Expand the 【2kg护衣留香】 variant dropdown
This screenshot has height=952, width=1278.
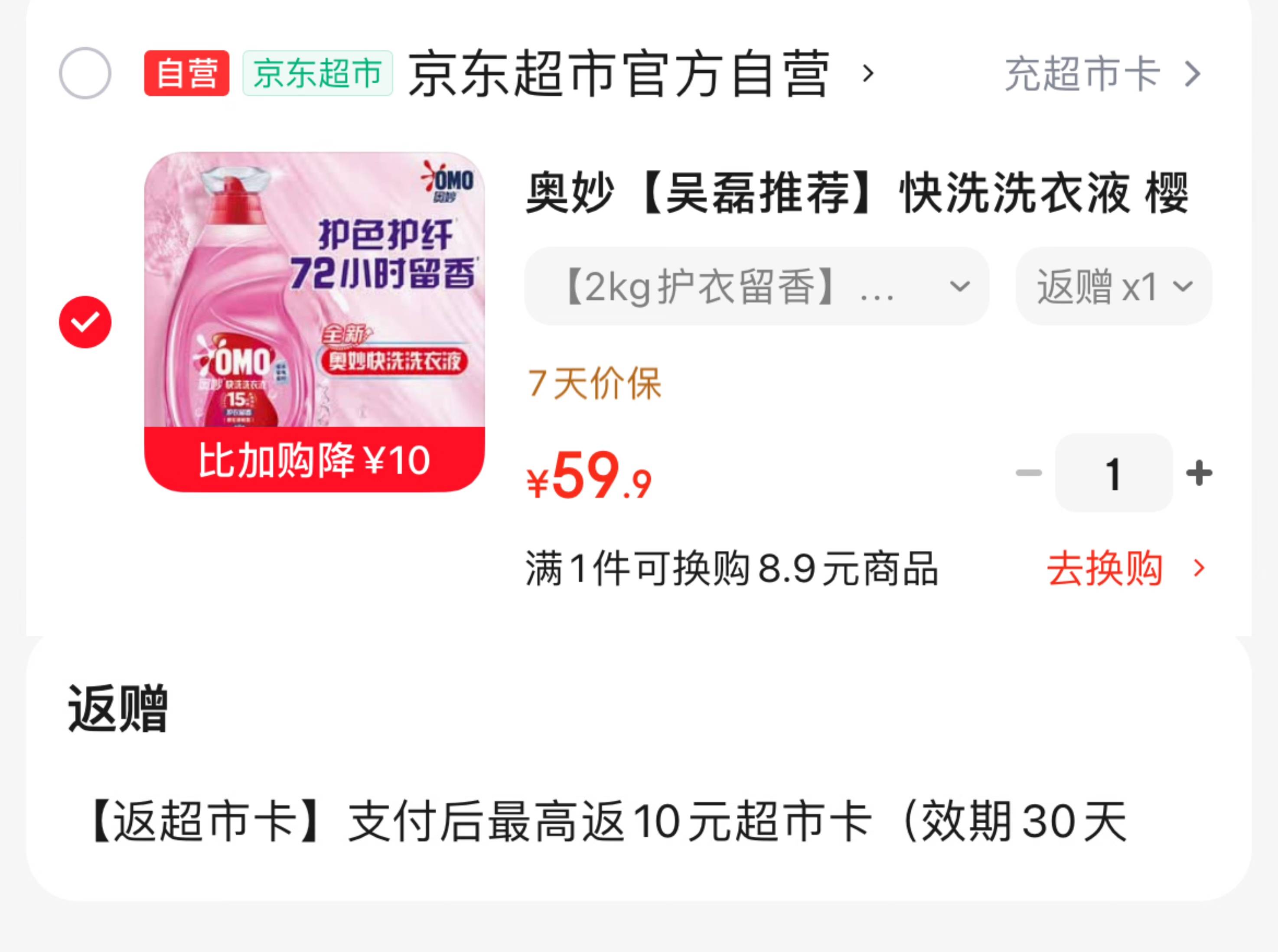[756, 286]
